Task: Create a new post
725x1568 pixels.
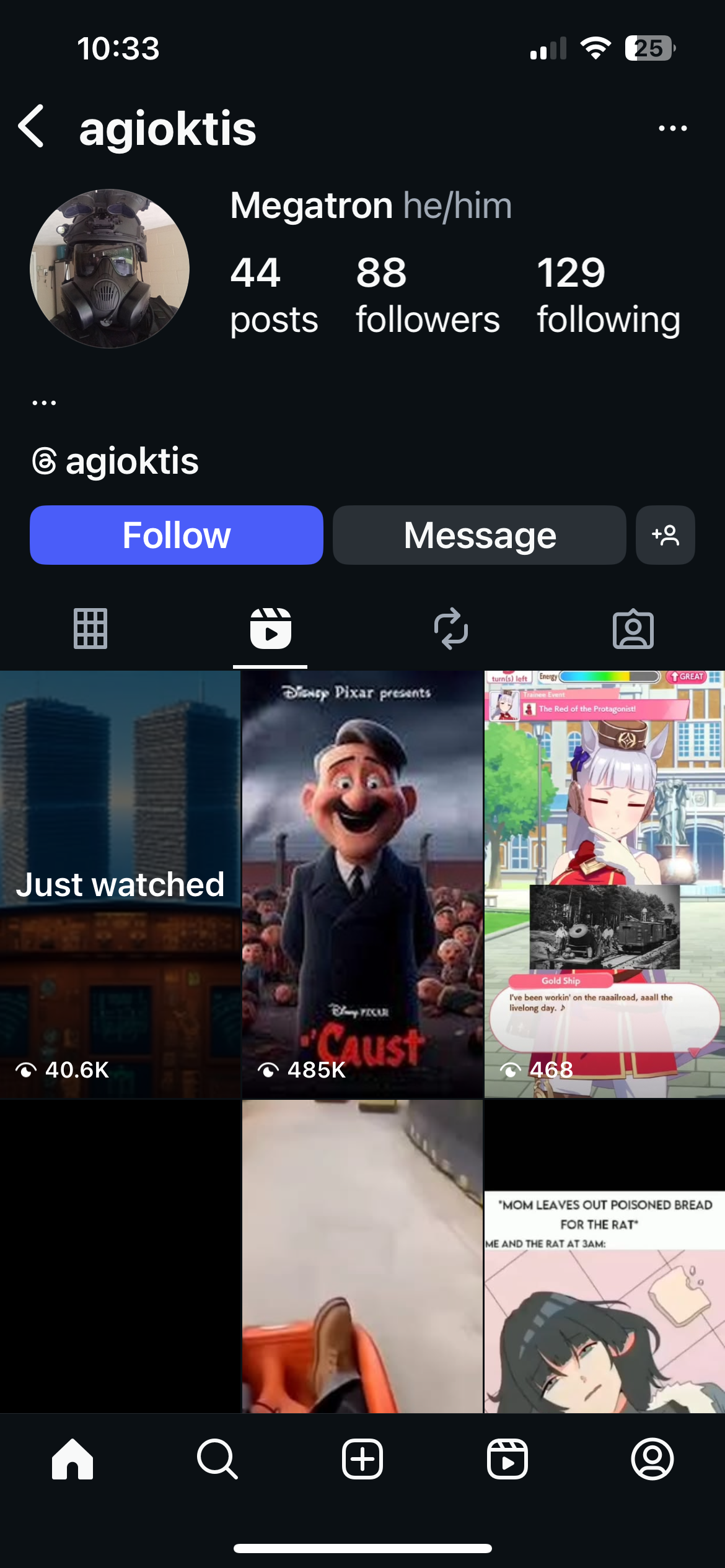Action: [362, 1459]
